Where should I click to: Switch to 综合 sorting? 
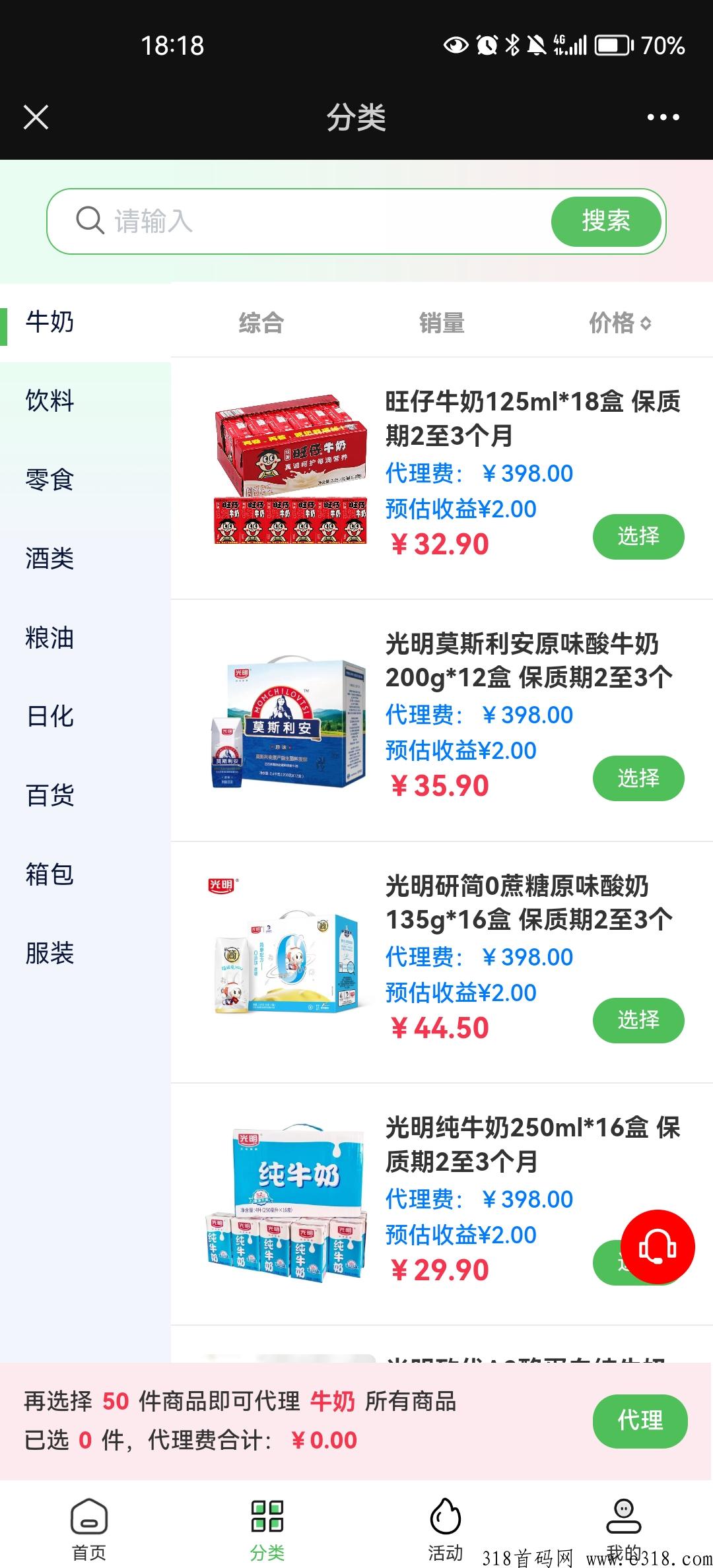pos(261,323)
